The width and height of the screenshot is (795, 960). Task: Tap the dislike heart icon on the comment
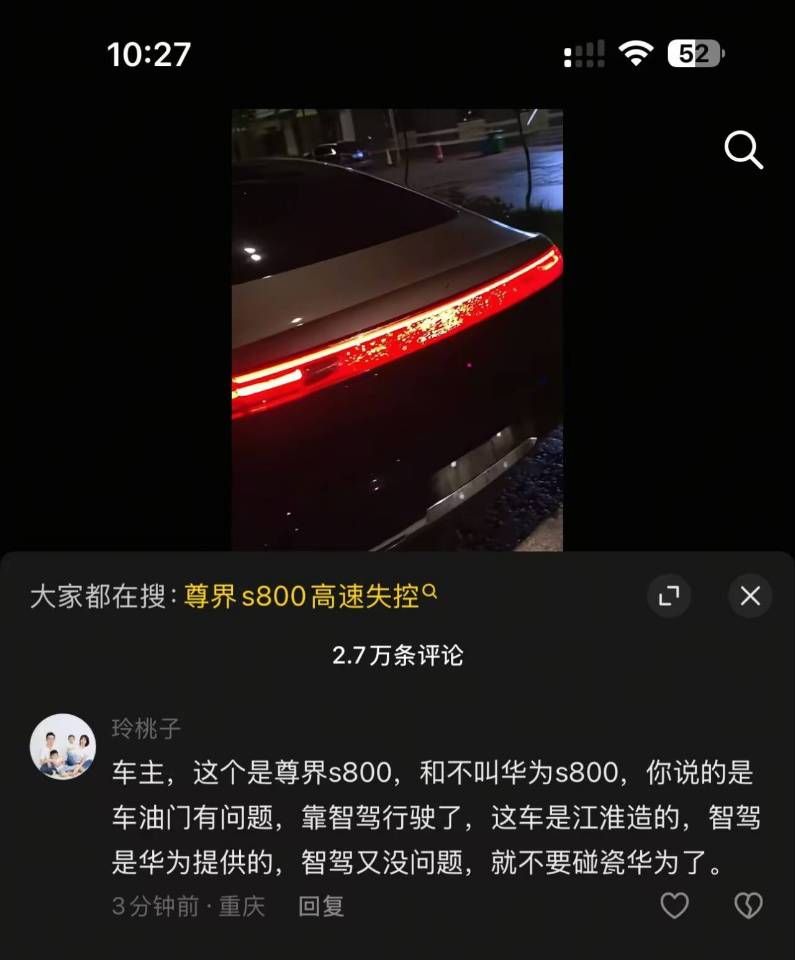click(748, 905)
